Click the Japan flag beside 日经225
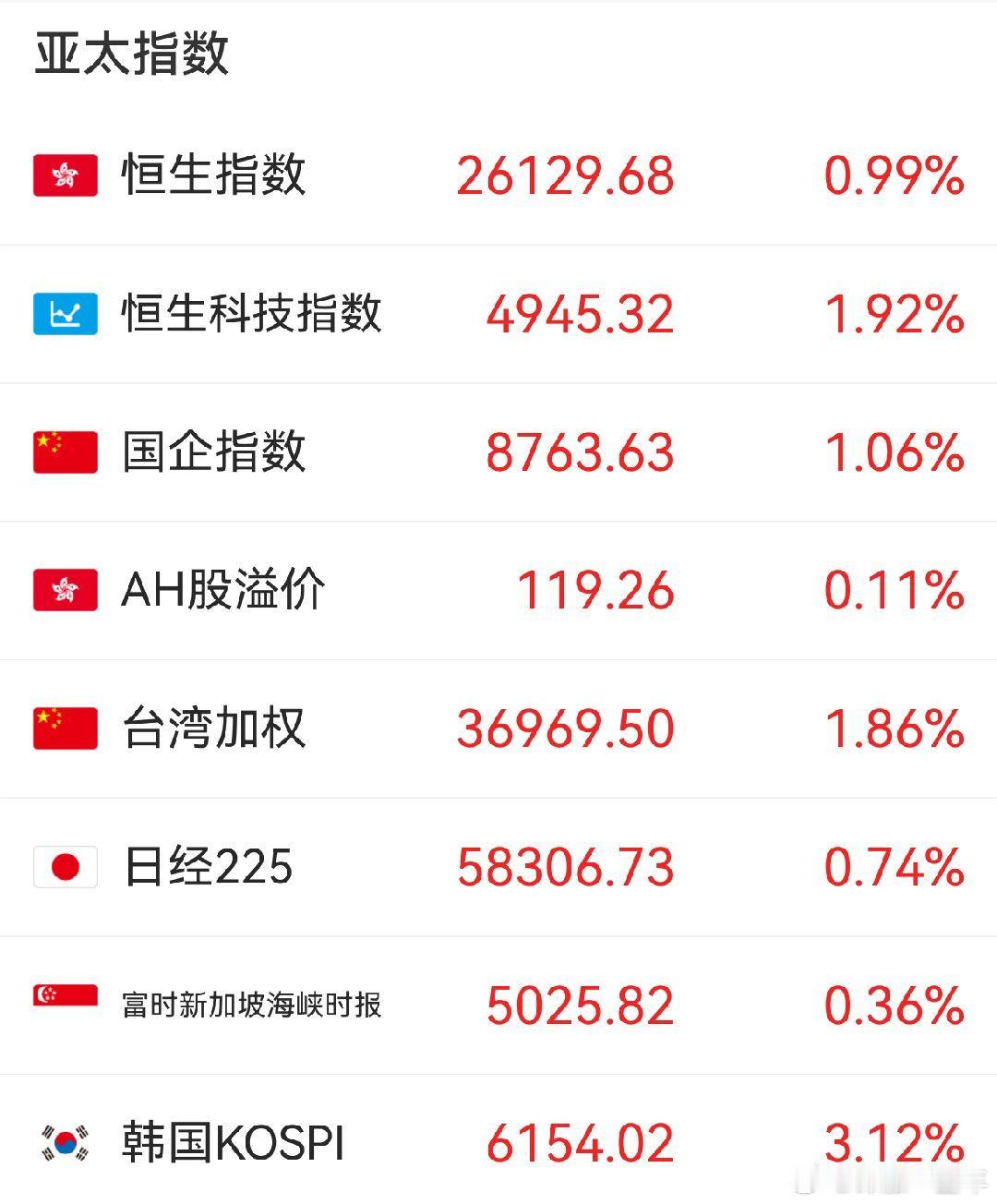The image size is (997, 1204). (x=65, y=867)
